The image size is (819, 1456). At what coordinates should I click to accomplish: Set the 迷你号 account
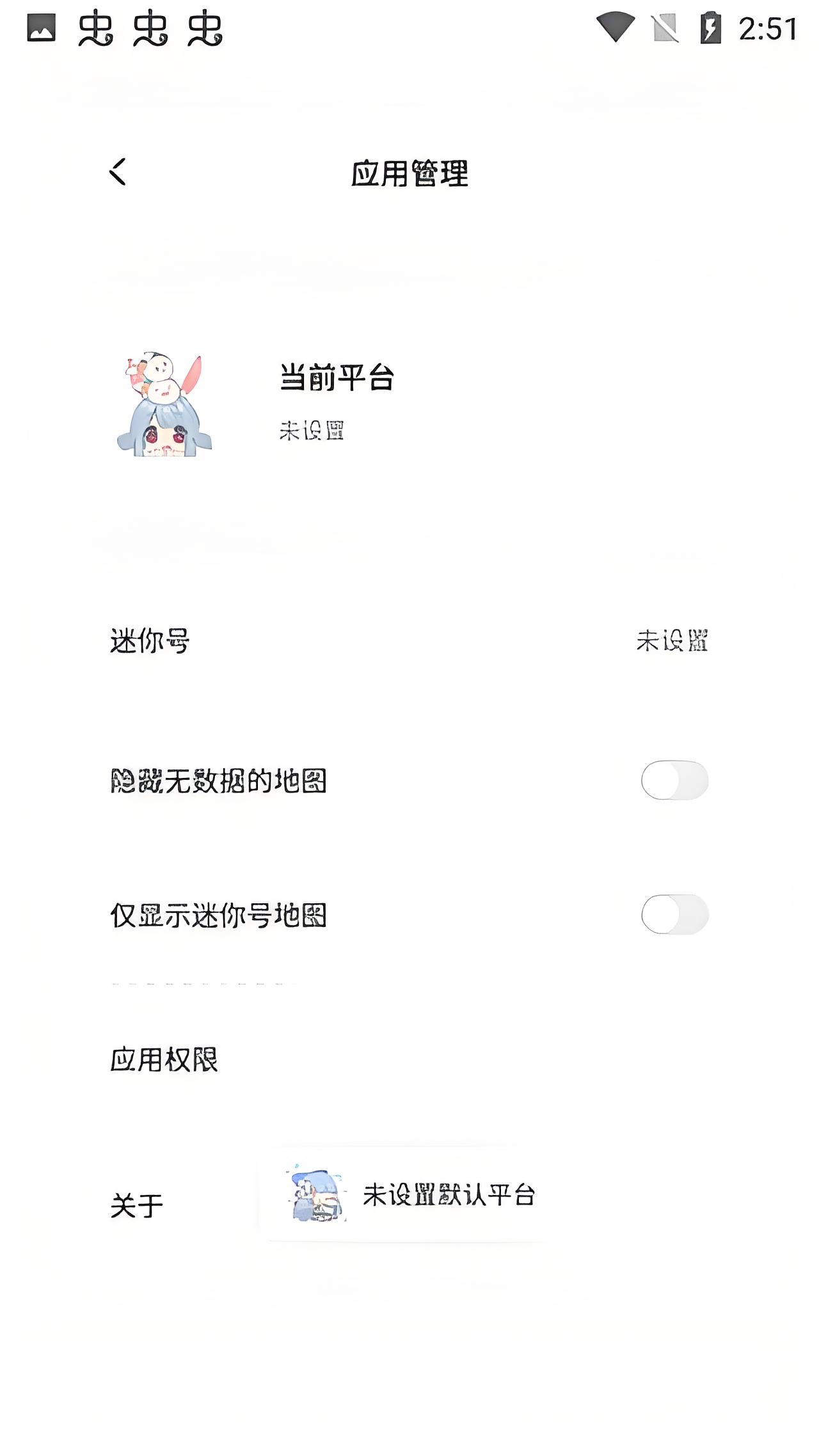(x=409, y=641)
